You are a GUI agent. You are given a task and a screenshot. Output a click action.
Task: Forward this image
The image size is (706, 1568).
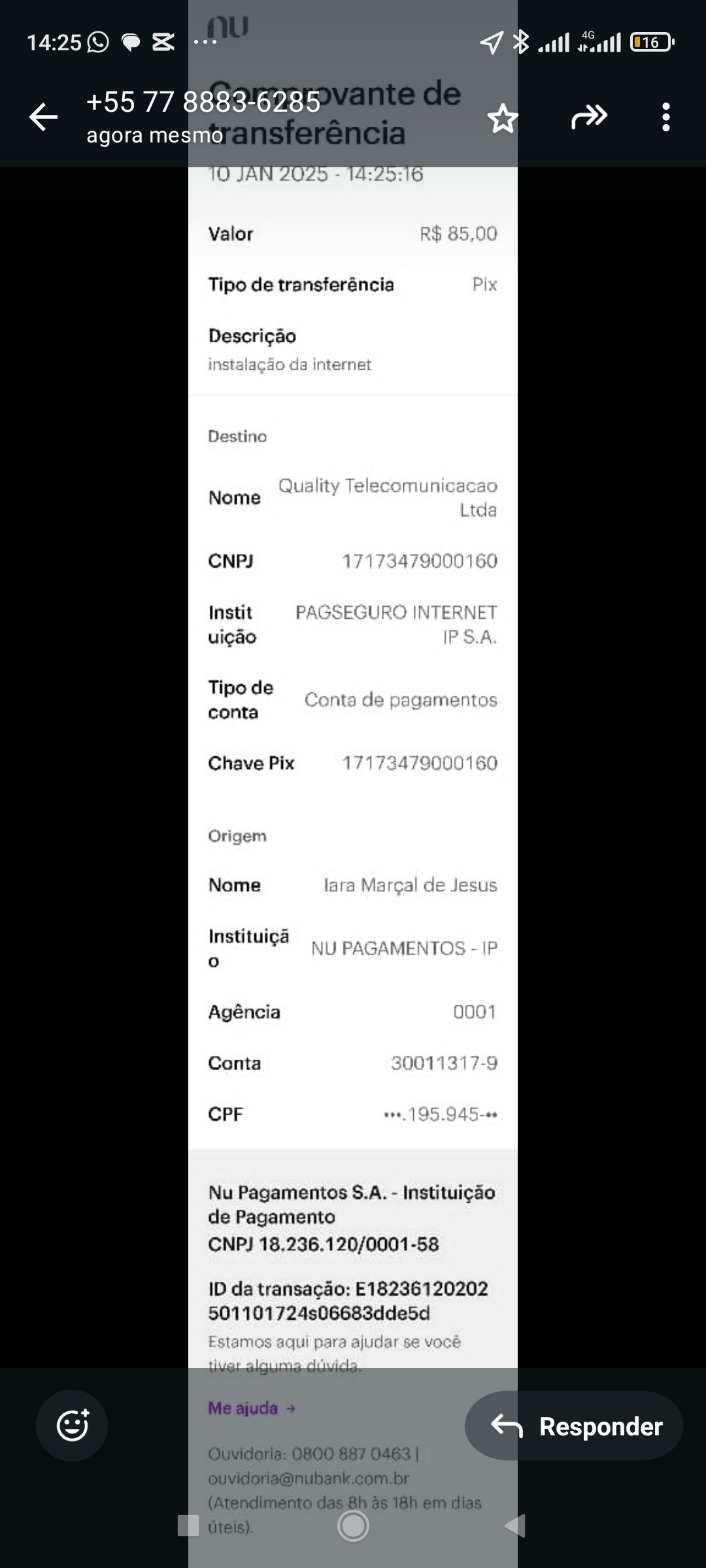point(589,118)
